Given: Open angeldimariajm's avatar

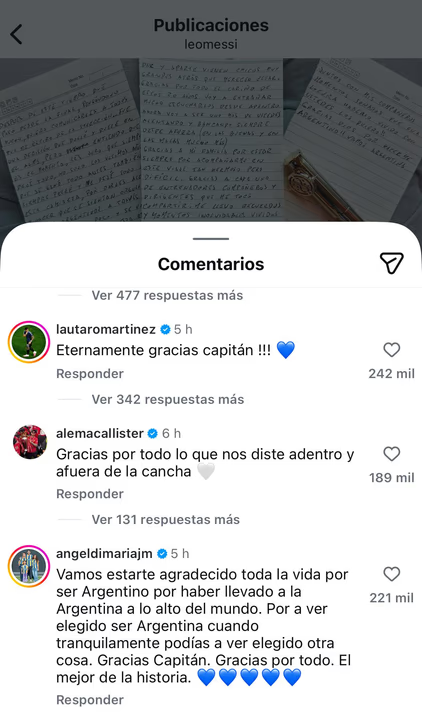Looking at the screenshot, I should pos(29,566).
